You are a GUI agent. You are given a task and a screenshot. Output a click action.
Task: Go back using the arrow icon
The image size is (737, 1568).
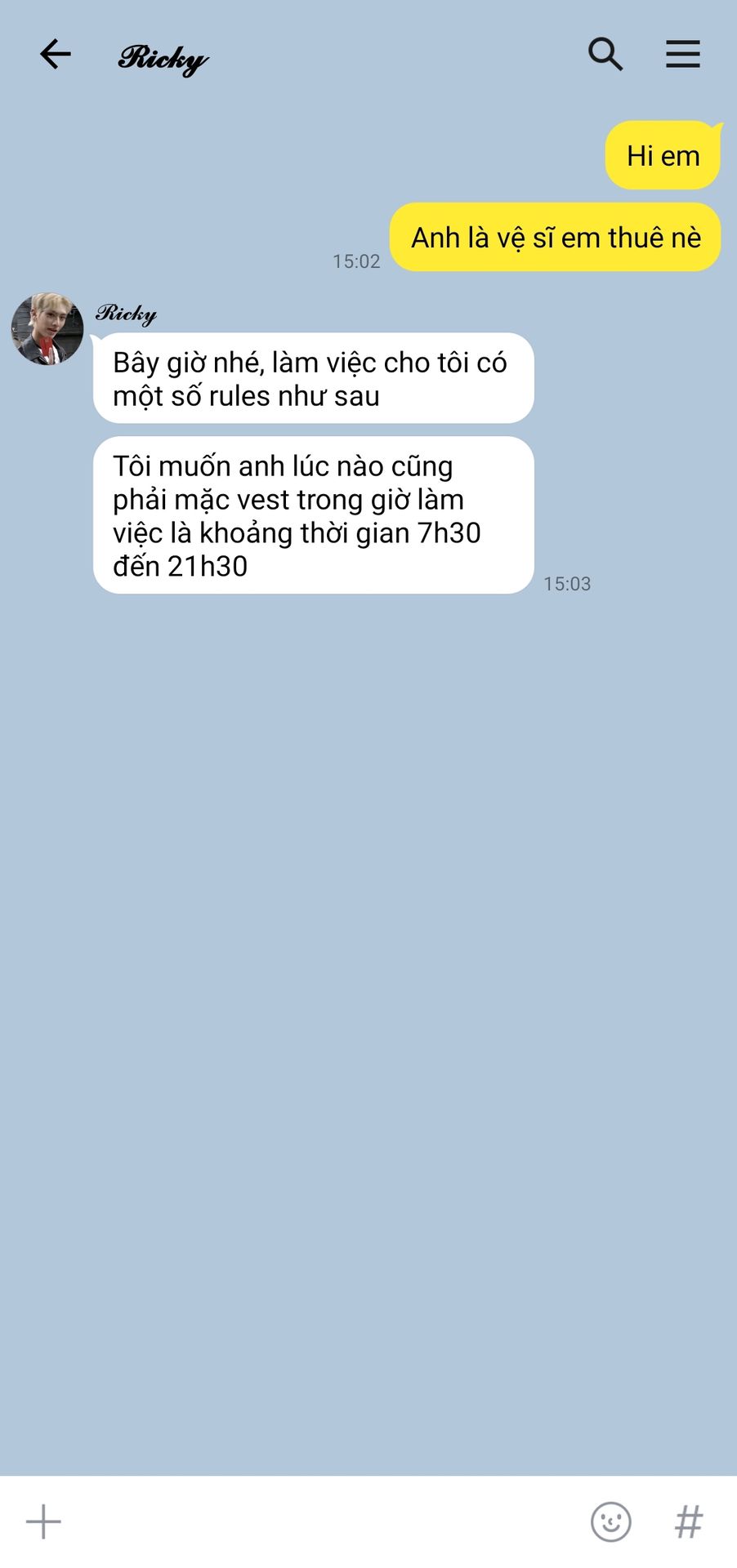tap(55, 55)
